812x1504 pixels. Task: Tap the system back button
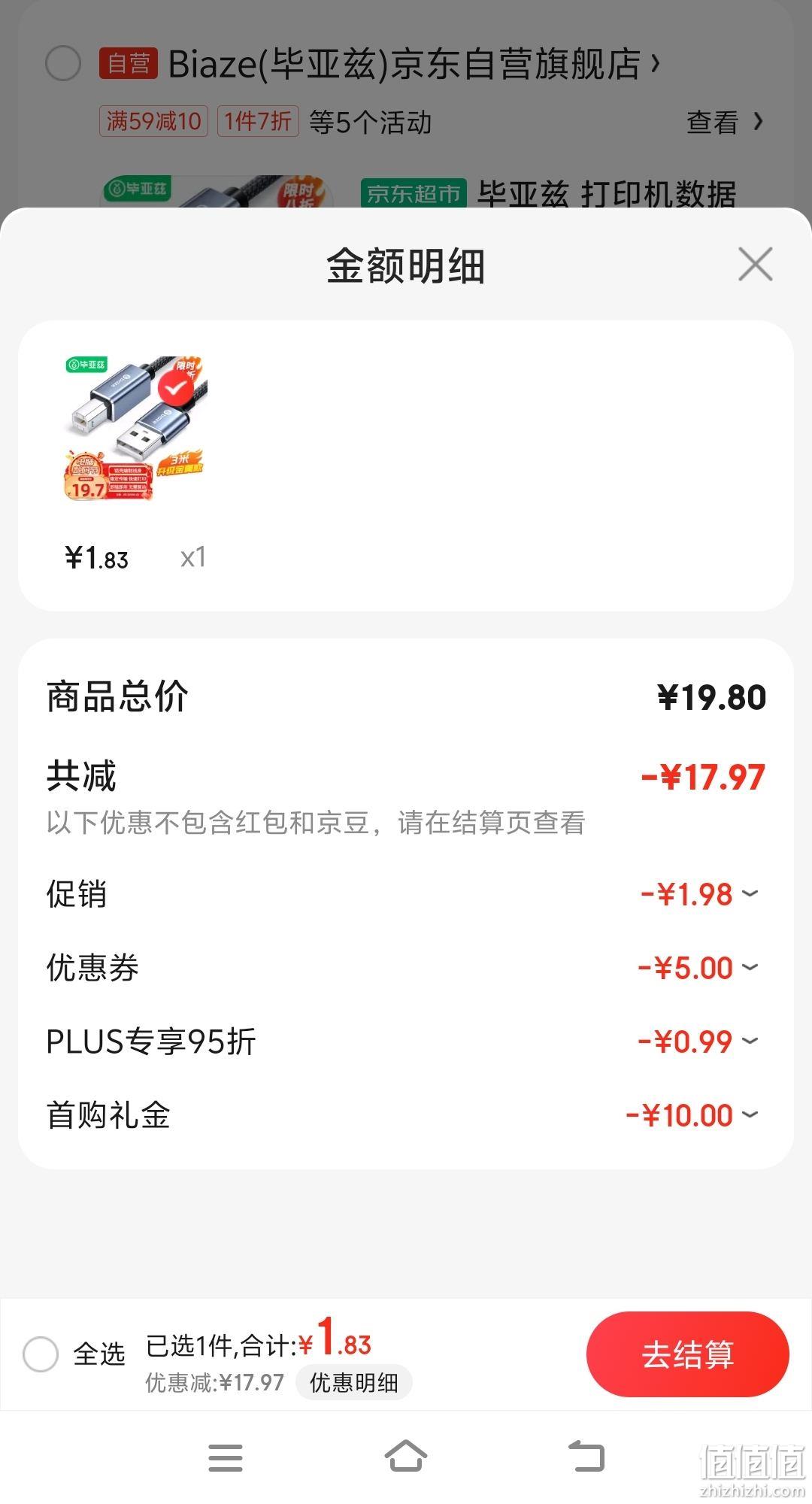point(586,1457)
